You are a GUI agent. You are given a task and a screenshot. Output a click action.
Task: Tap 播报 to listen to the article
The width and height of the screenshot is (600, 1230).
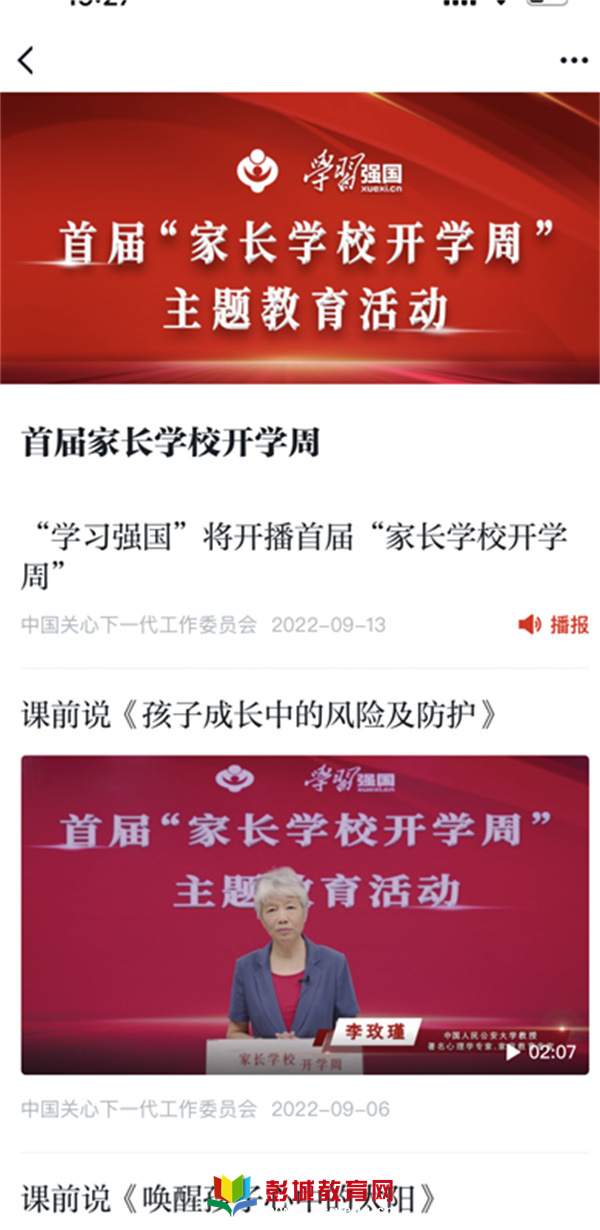point(555,625)
